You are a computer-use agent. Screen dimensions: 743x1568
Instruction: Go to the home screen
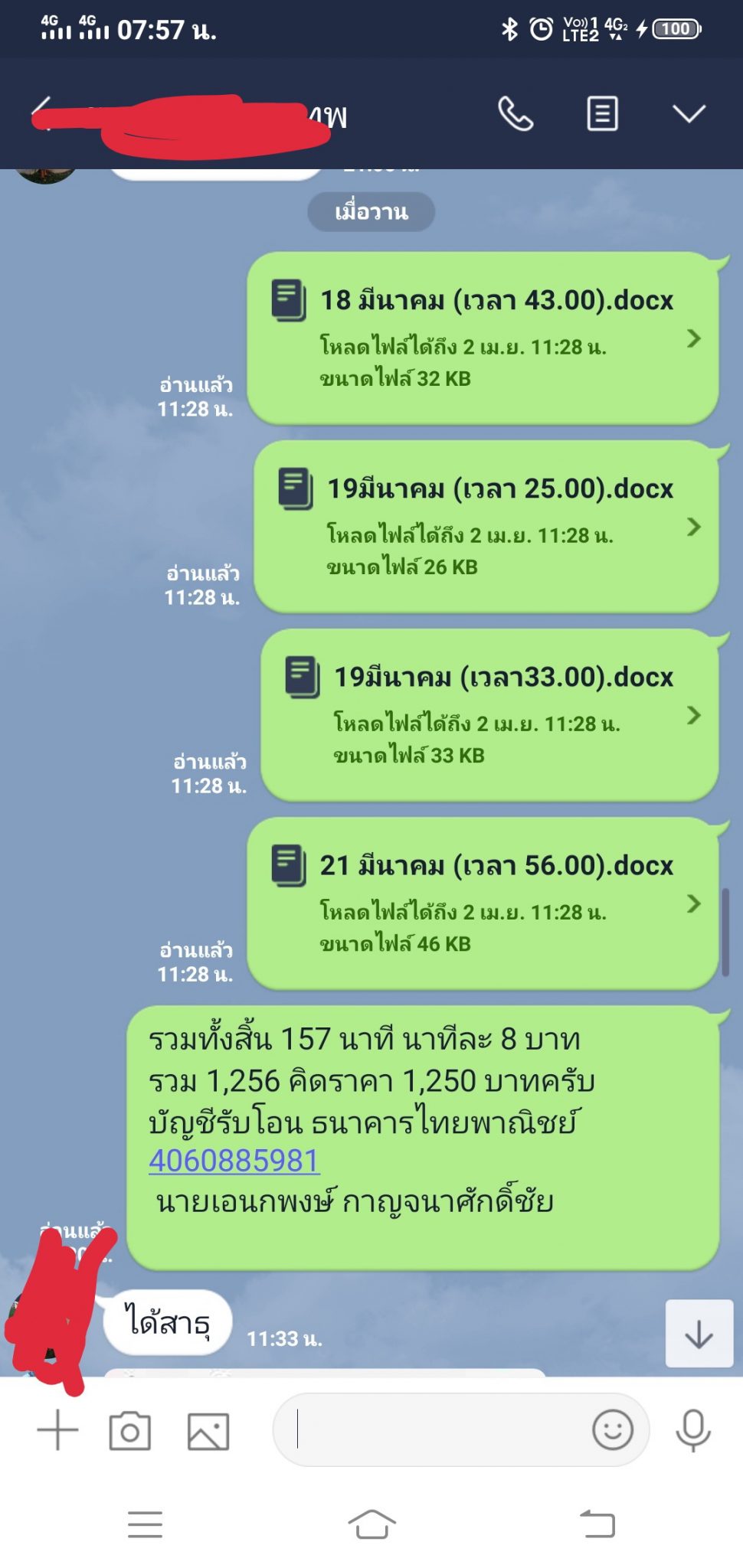pos(371,1524)
